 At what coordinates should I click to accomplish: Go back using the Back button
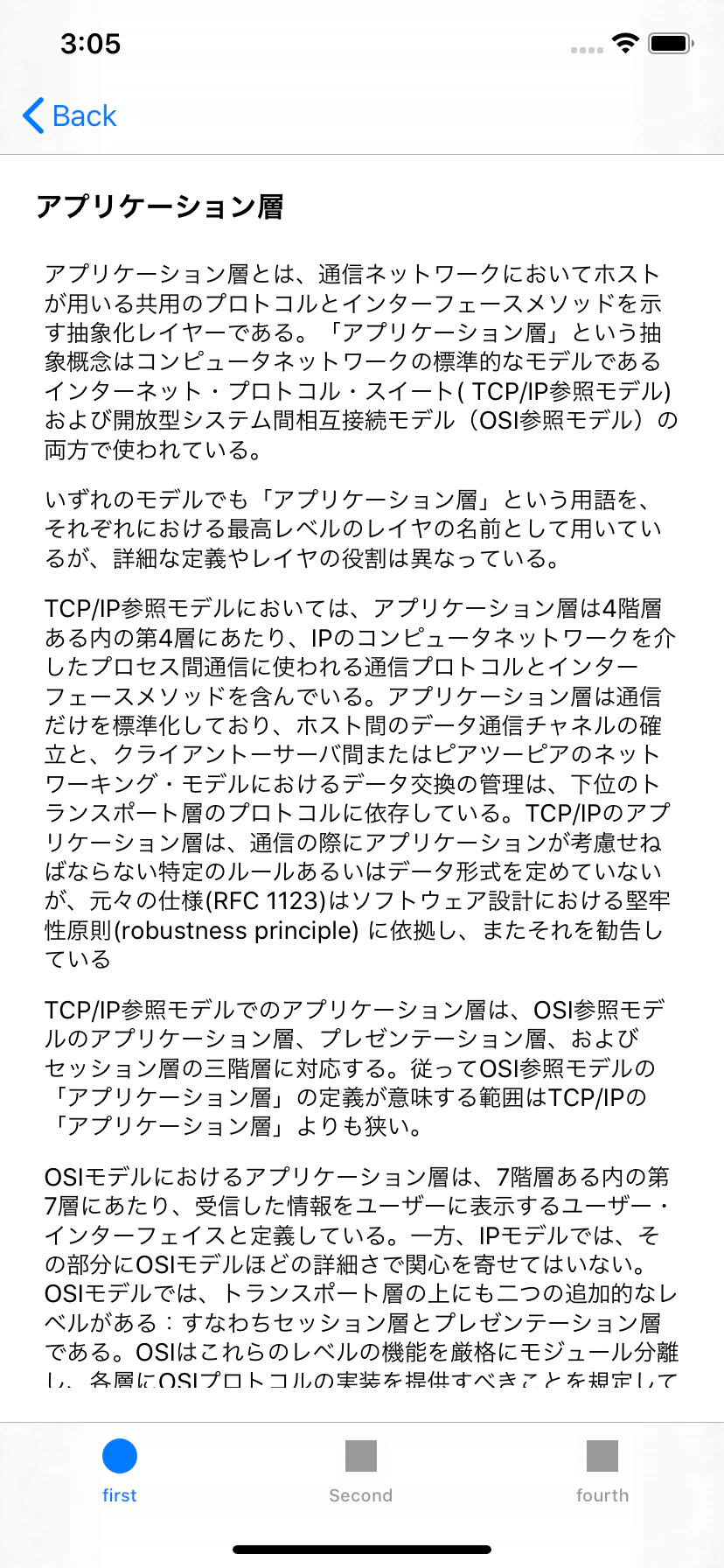[x=70, y=115]
